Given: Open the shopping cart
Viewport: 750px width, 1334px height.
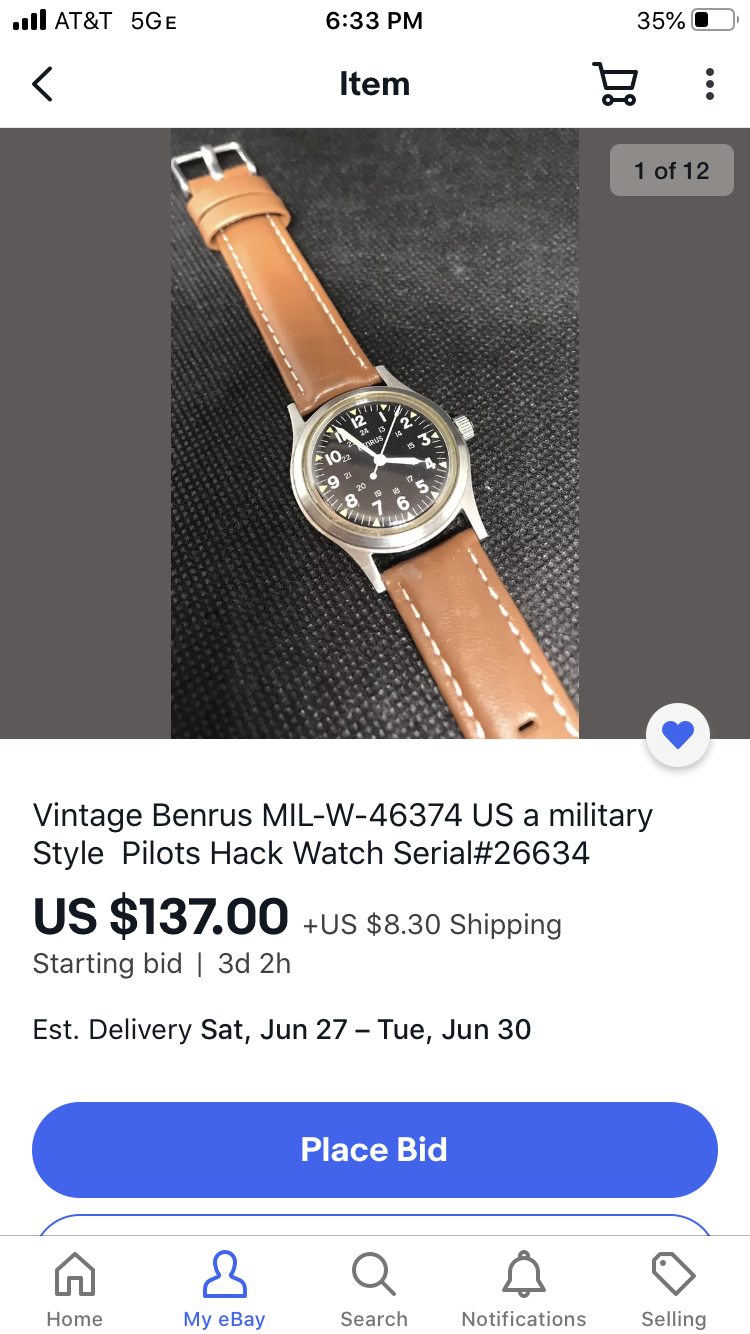Looking at the screenshot, I should click(615, 84).
